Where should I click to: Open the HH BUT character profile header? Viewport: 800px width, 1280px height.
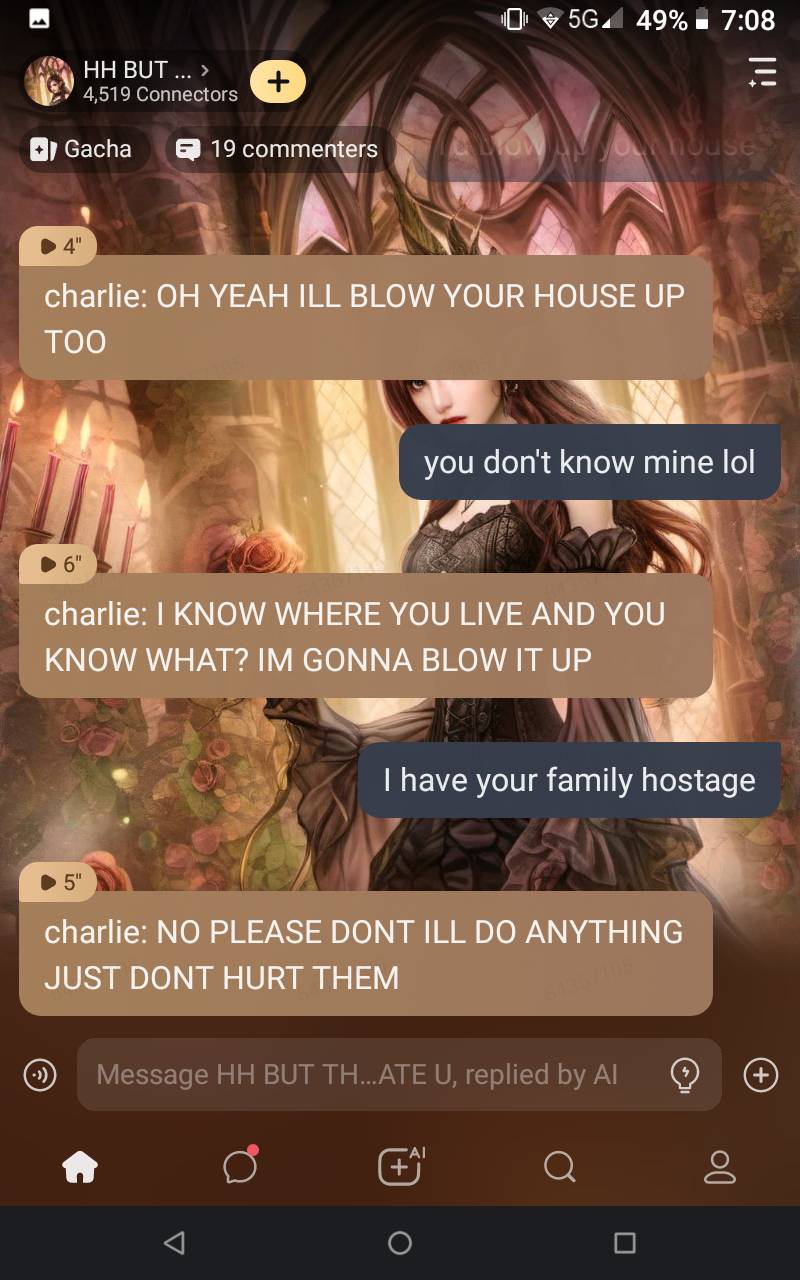pos(130,82)
